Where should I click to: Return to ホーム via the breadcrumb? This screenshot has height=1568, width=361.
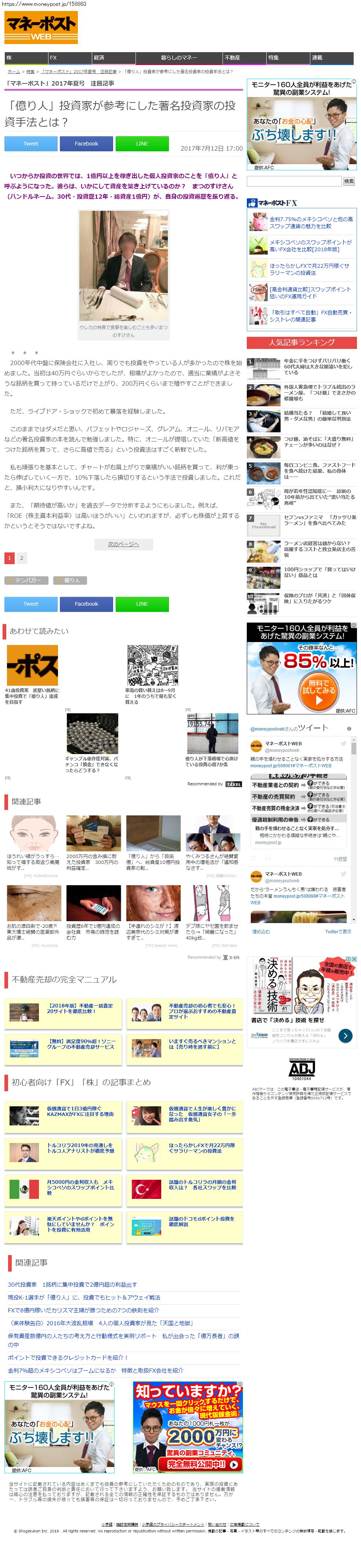point(13,72)
